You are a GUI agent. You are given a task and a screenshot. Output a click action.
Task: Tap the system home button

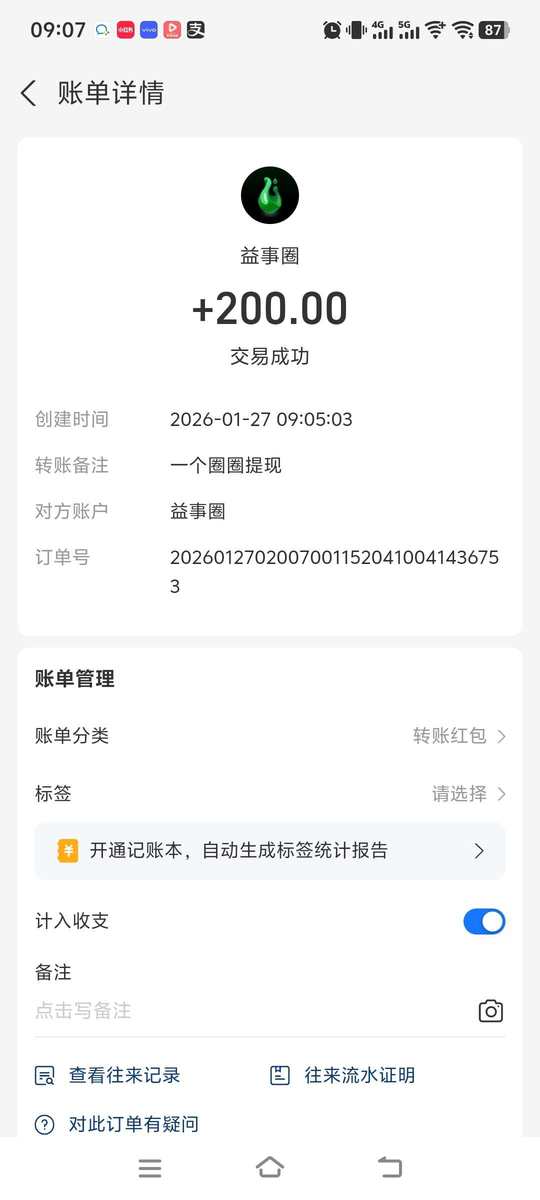coord(270,1167)
